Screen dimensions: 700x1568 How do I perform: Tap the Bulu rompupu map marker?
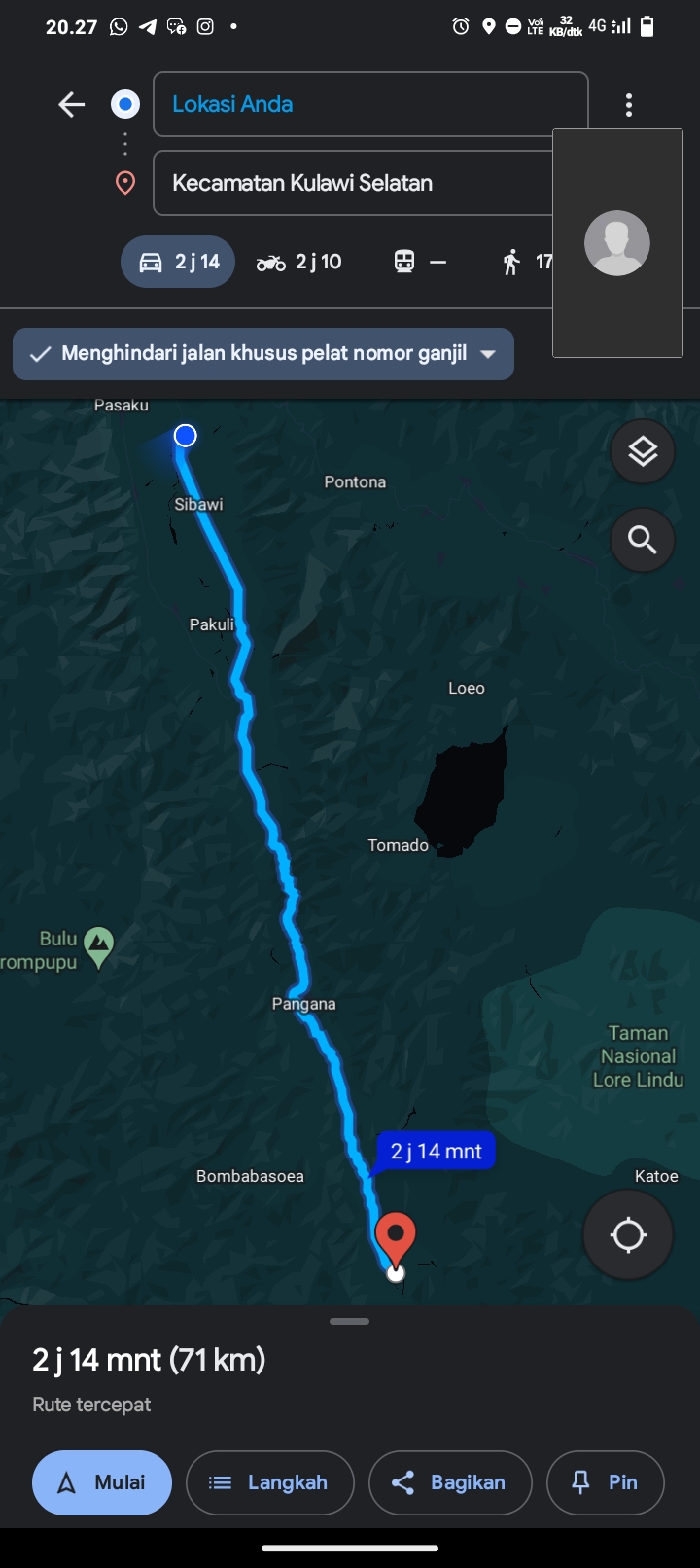[x=98, y=947]
